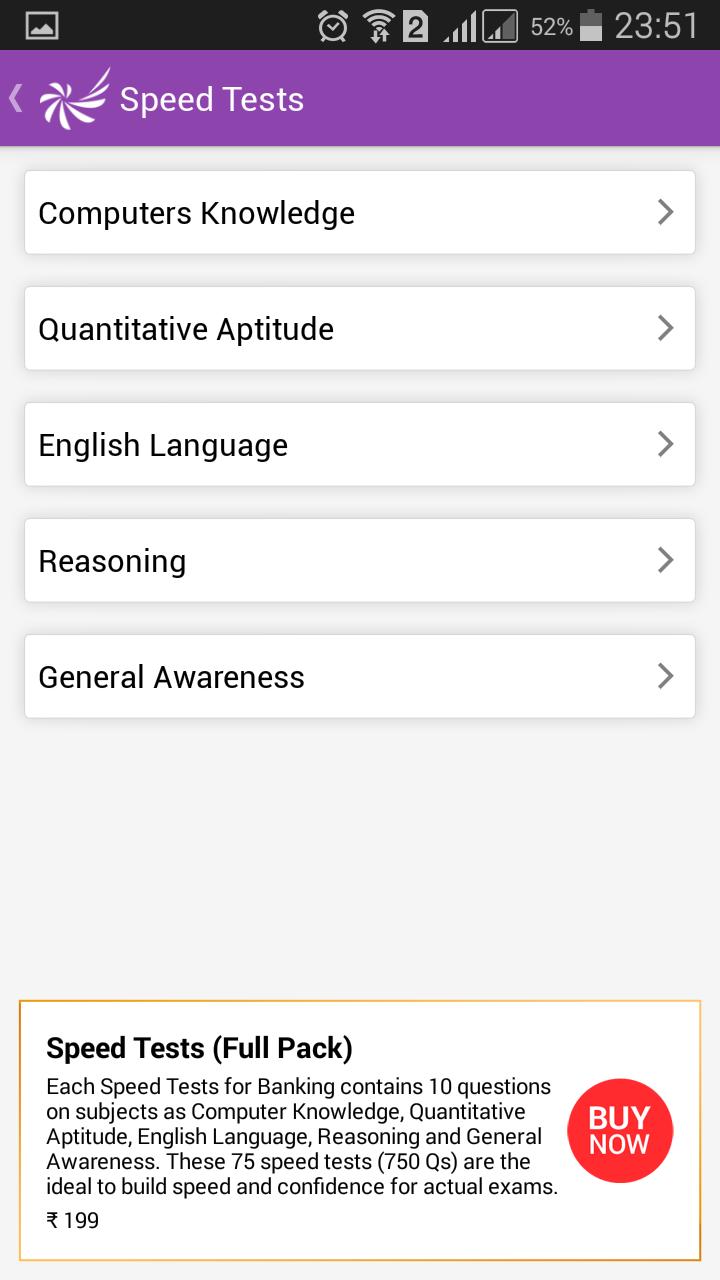Tap the Wi-Fi status icon

[x=380, y=25]
